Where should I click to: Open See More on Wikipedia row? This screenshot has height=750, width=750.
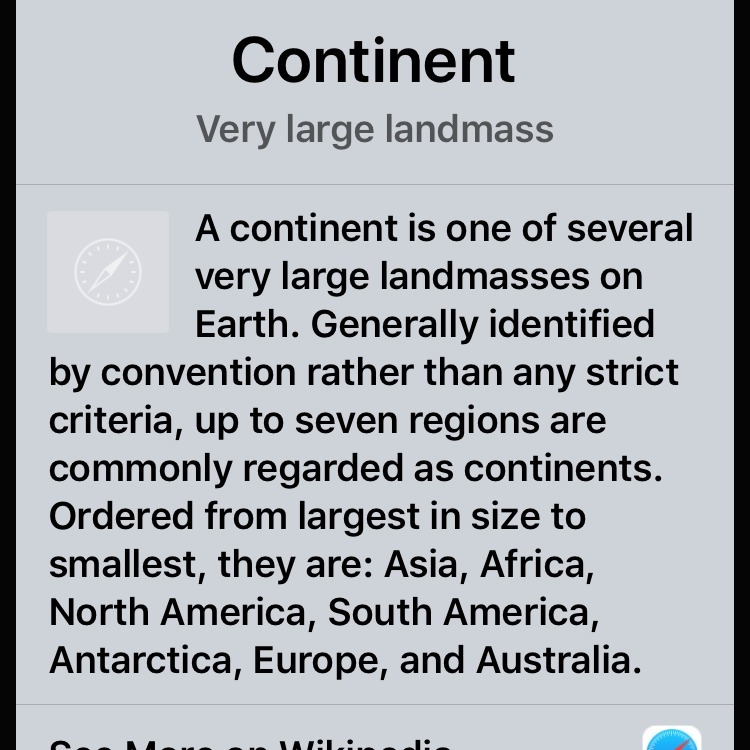[250, 741]
